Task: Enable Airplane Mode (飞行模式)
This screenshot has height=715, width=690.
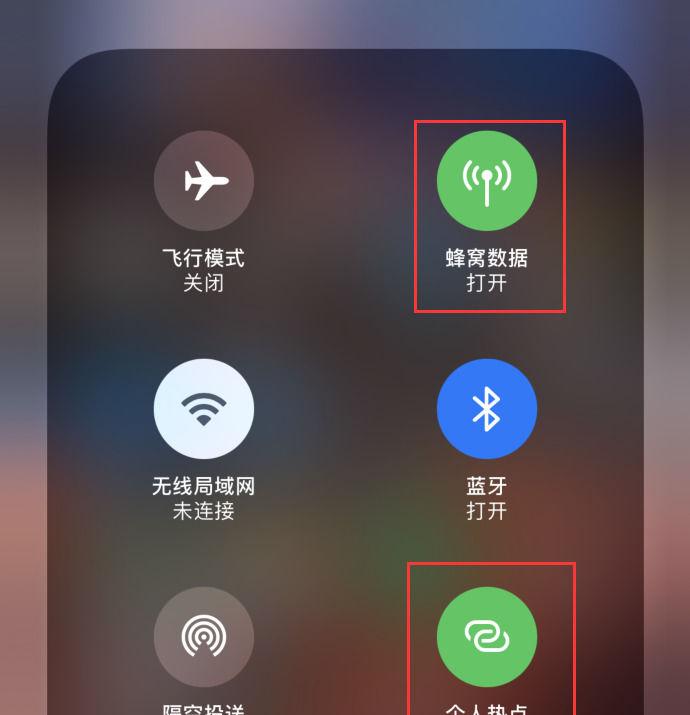Action: click(203, 181)
